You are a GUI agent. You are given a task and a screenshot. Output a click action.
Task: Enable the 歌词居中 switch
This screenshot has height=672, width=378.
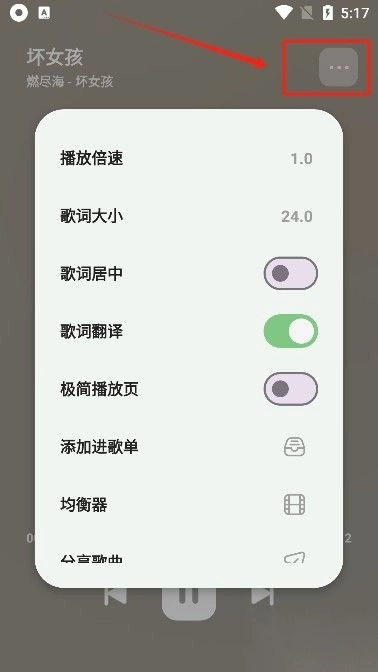(x=291, y=273)
